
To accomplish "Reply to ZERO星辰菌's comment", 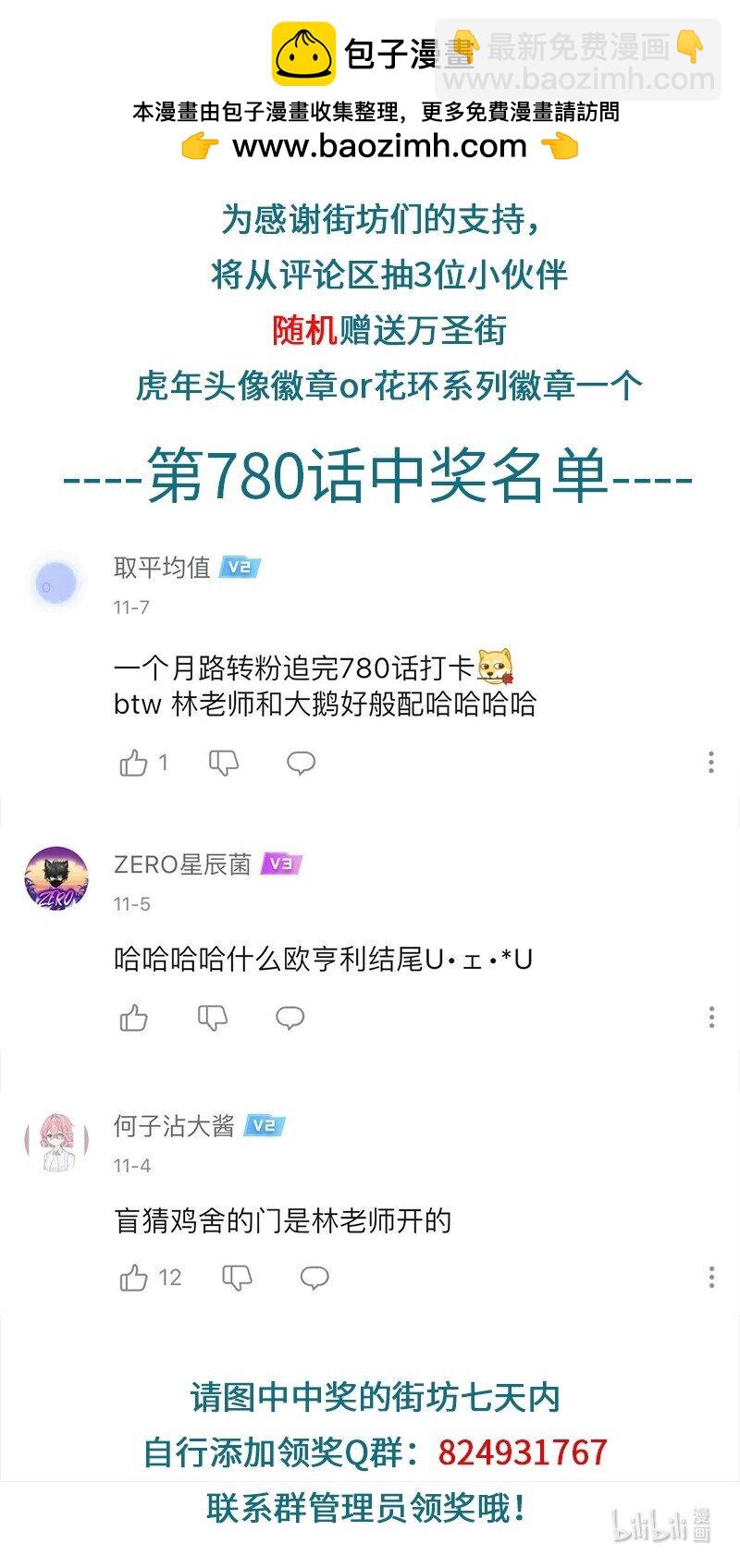I will coord(290,1018).
